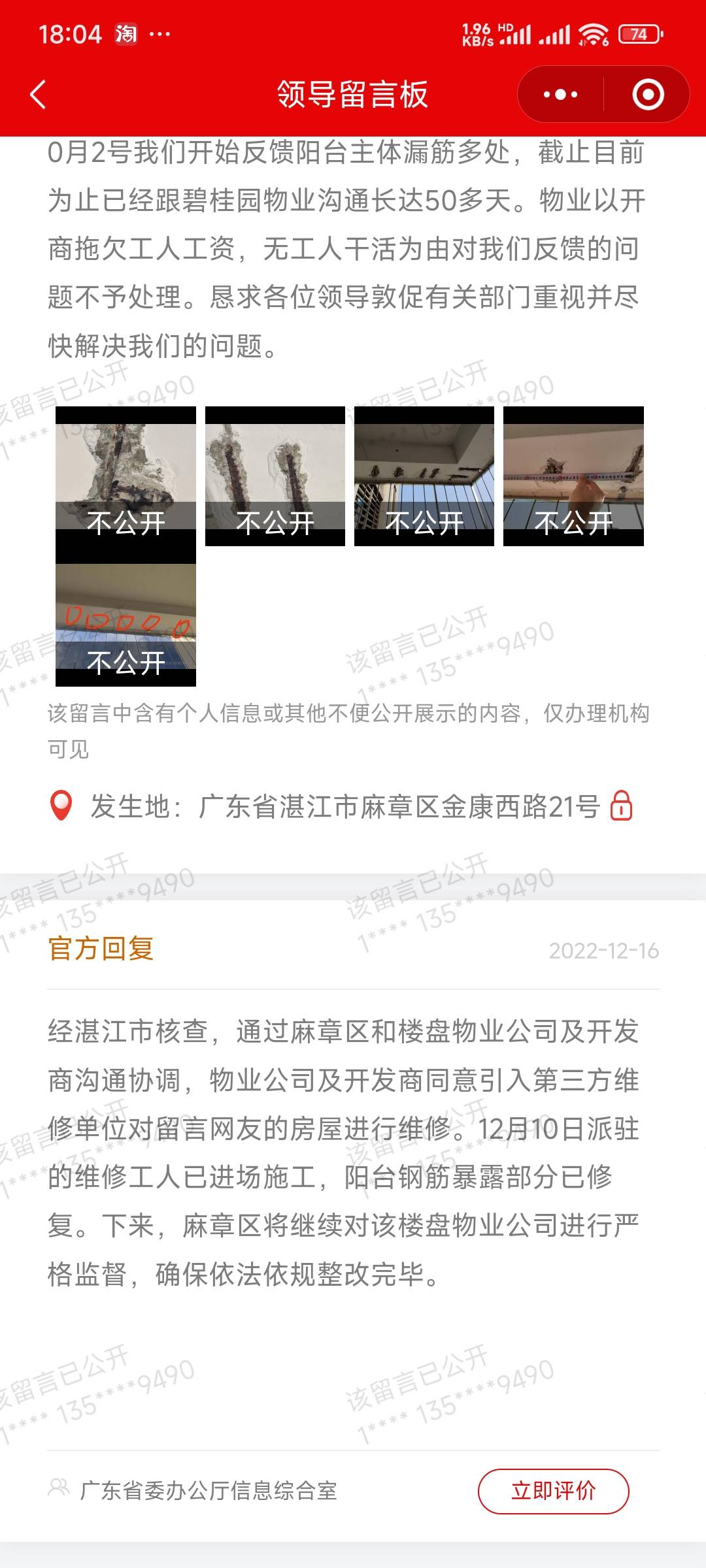The height and width of the screenshot is (1568, 706).
Task: Close the mini-program with the circle button
Action: click(648, 94)
